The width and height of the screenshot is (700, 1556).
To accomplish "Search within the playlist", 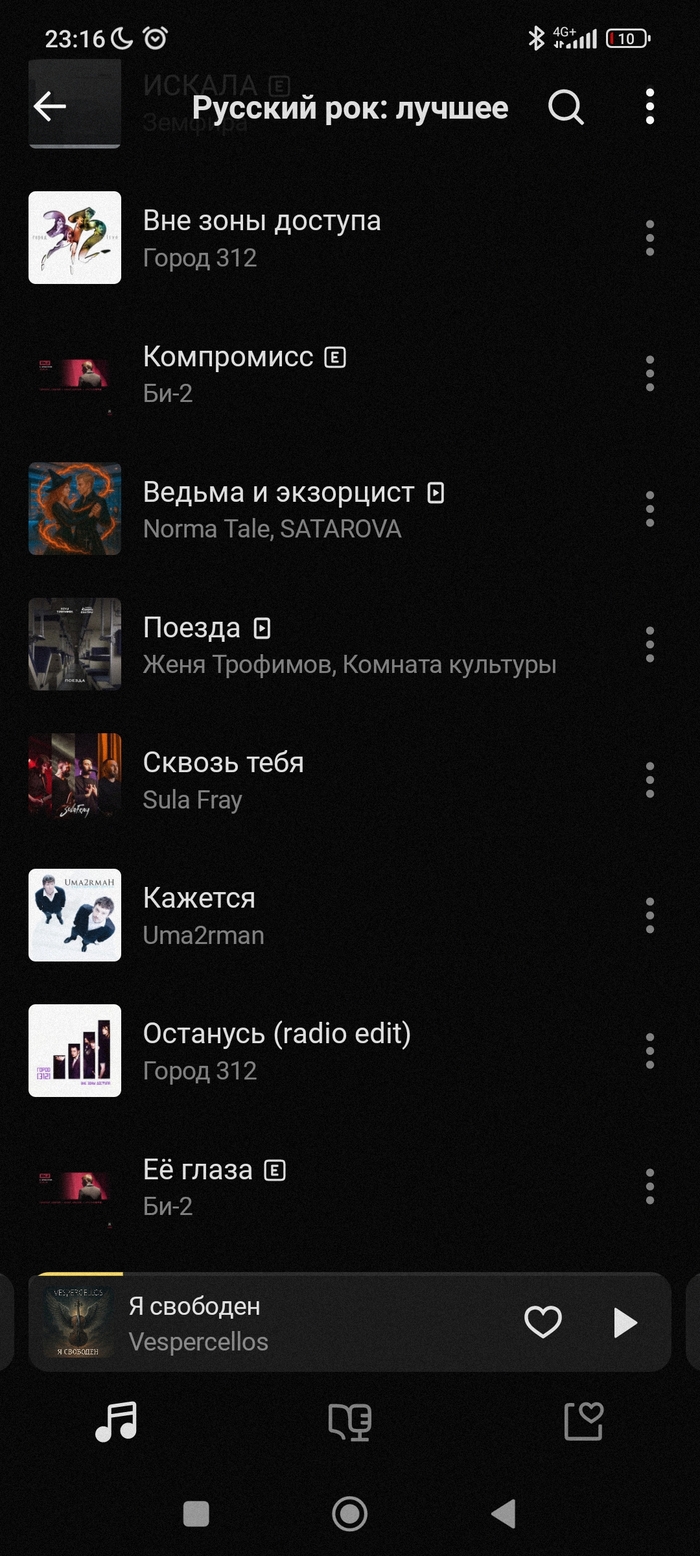I will [x=566, y=107].
